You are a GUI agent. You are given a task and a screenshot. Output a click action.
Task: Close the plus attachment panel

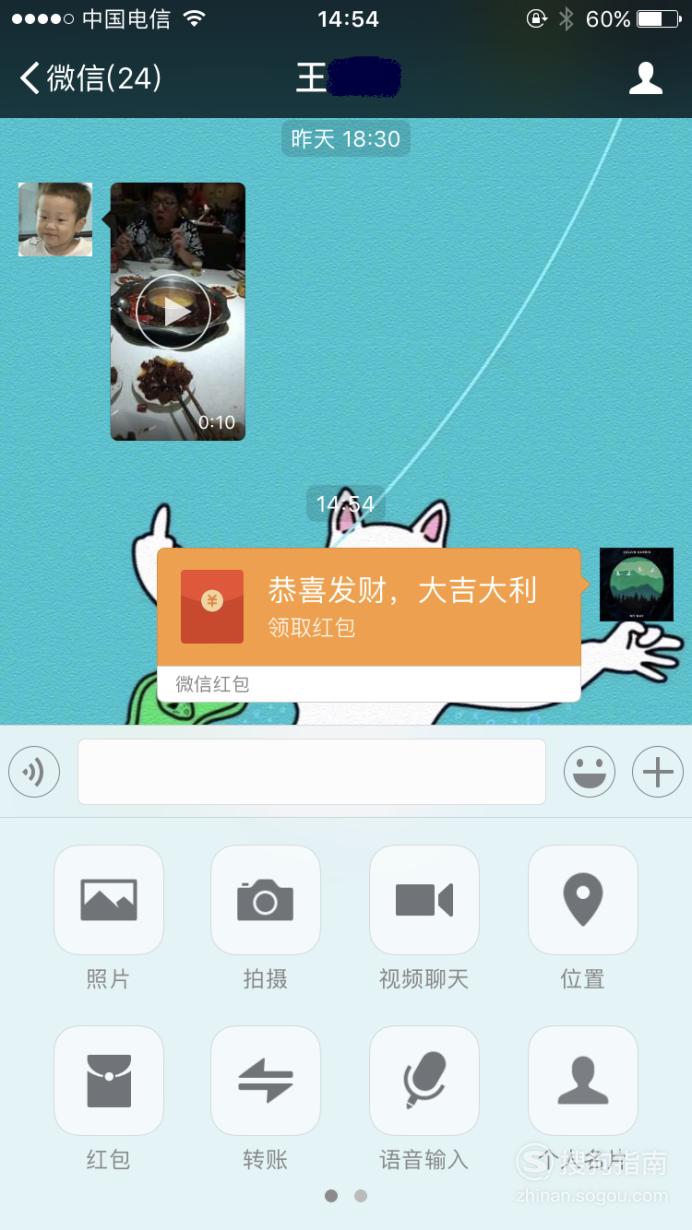658,772
